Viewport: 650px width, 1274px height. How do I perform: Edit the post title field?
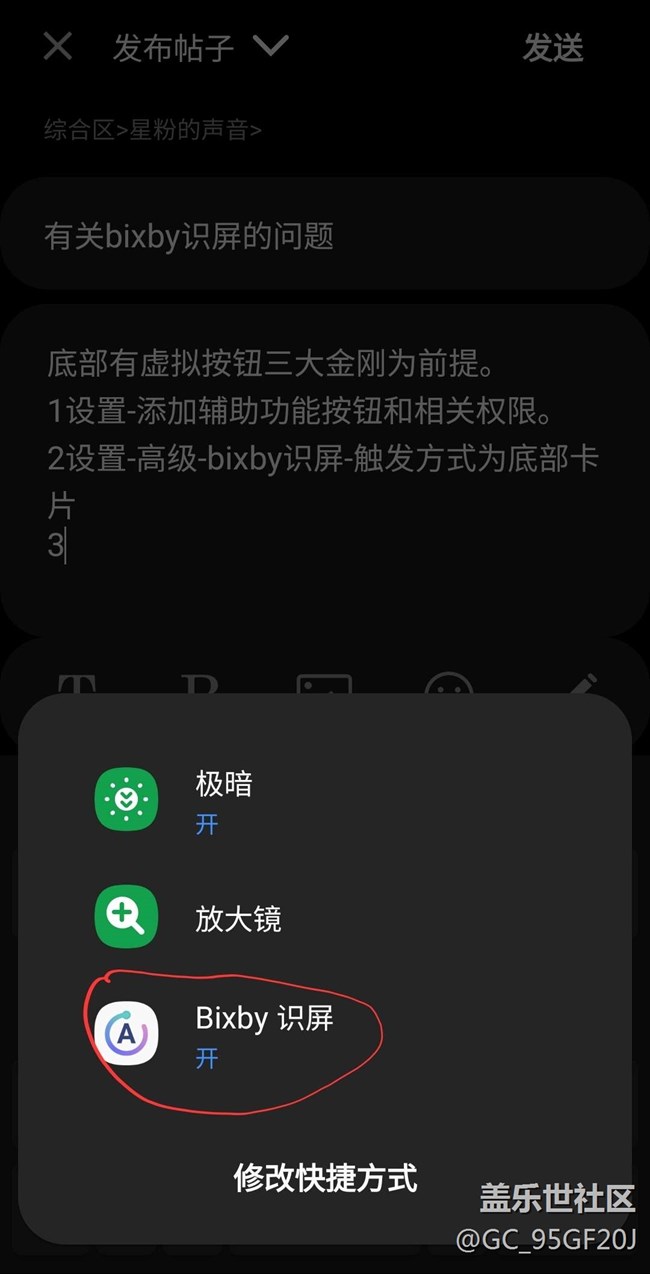click(325, 236)
